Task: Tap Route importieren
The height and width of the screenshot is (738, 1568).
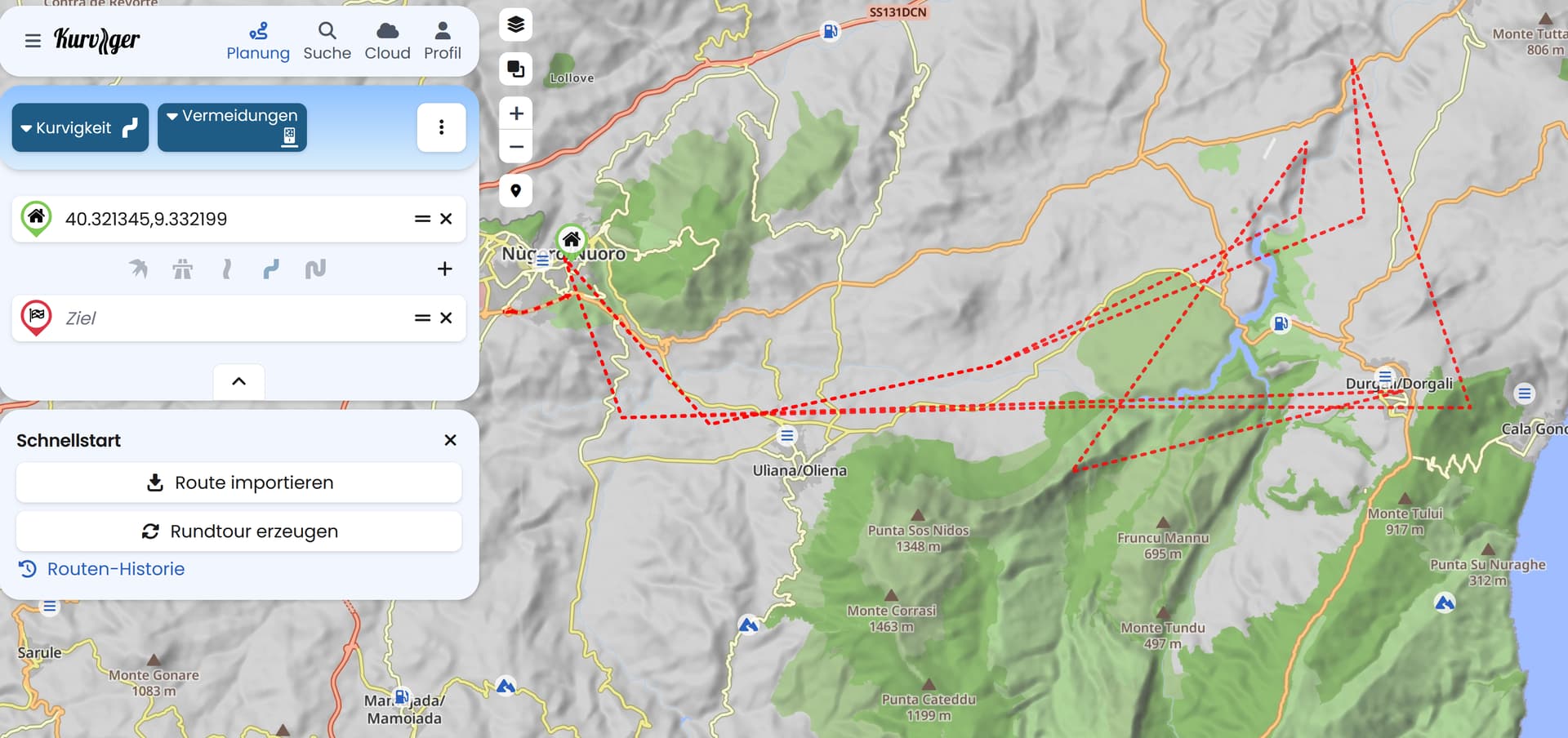Action: click(x=238, y=482)
